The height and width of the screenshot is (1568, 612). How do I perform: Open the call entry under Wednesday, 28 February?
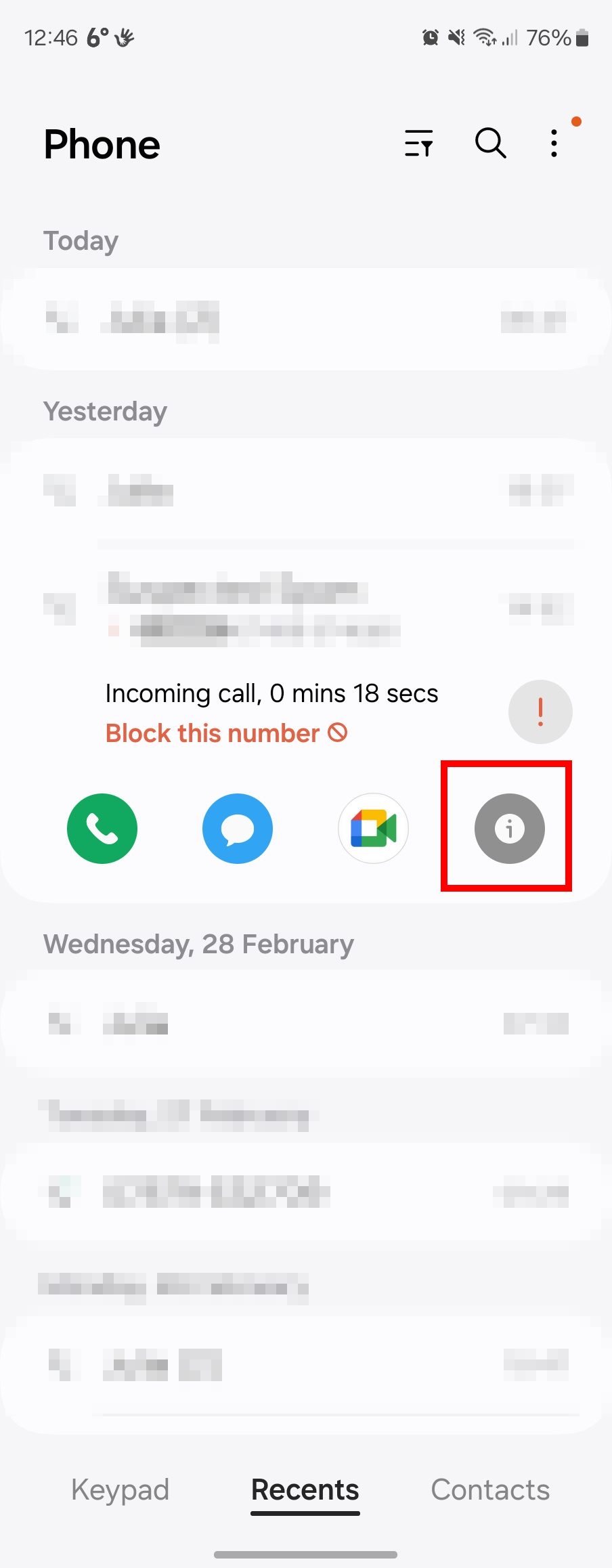pyautogui.click(x=305, y=1024)
